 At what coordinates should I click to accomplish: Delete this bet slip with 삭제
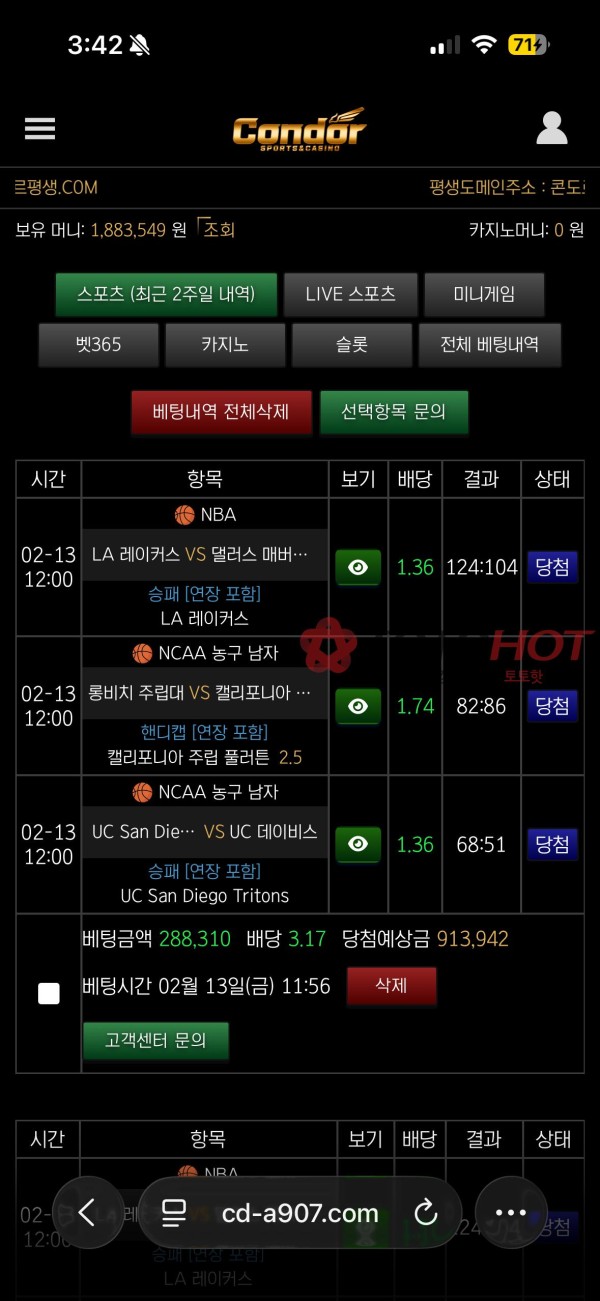(391, 986)
